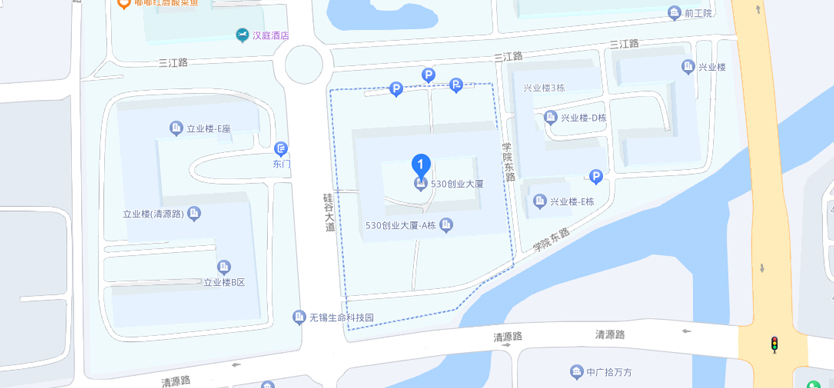Open the 汉庭酒店 hotel marker
The image size is (834, 388).
pyautogui.click(x=243, y=36)
